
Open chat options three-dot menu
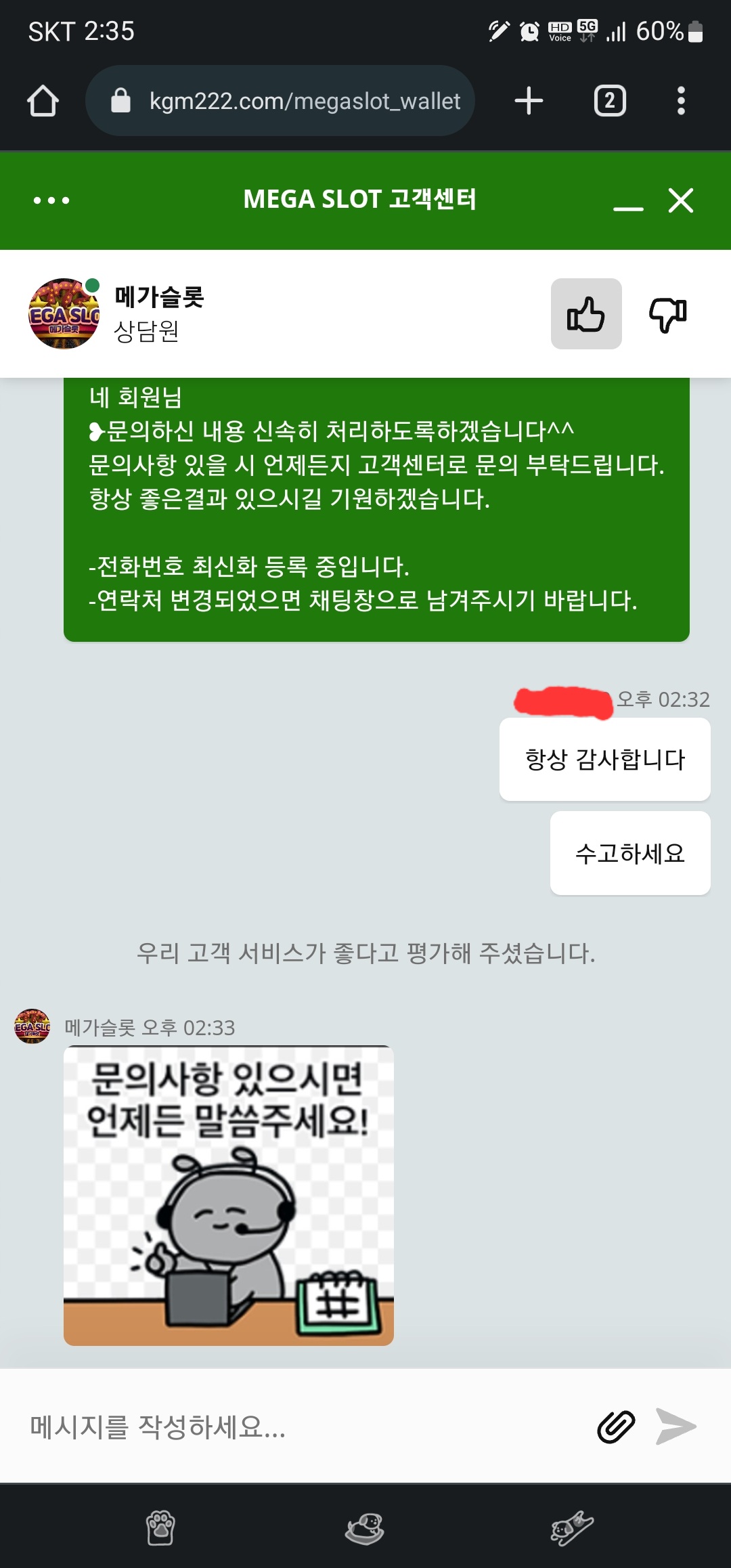[x=51, y=200]
